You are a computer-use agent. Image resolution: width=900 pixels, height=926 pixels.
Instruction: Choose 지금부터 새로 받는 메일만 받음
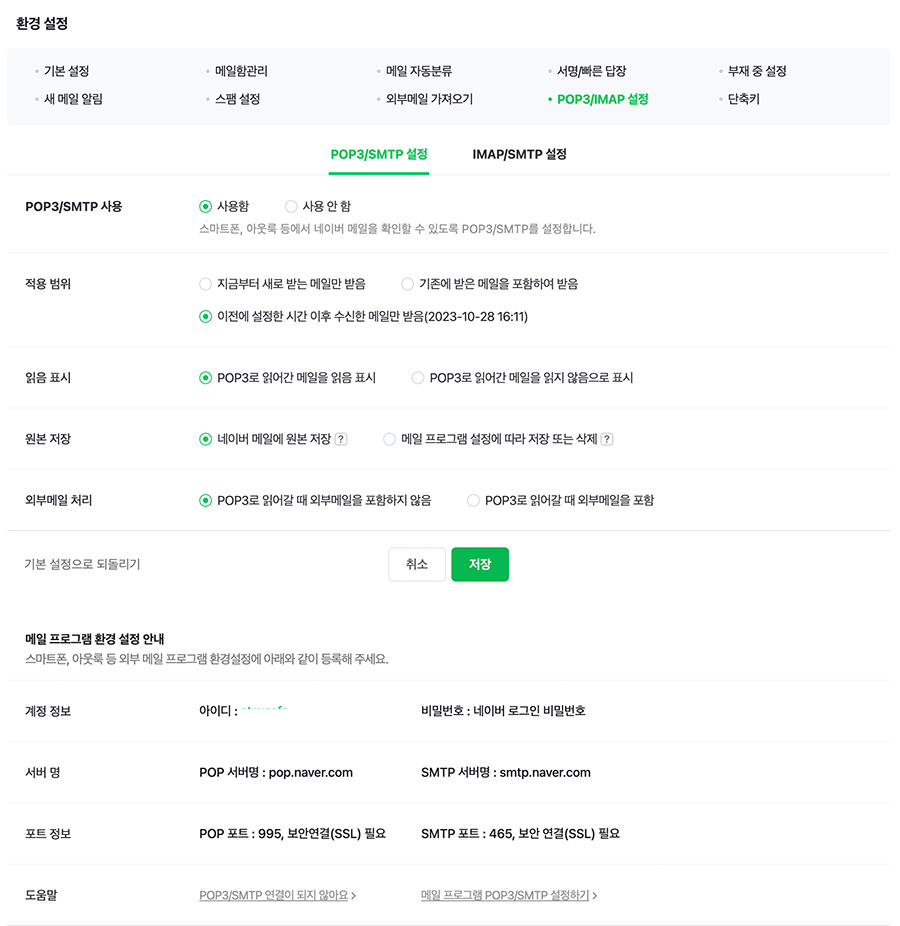206,284
